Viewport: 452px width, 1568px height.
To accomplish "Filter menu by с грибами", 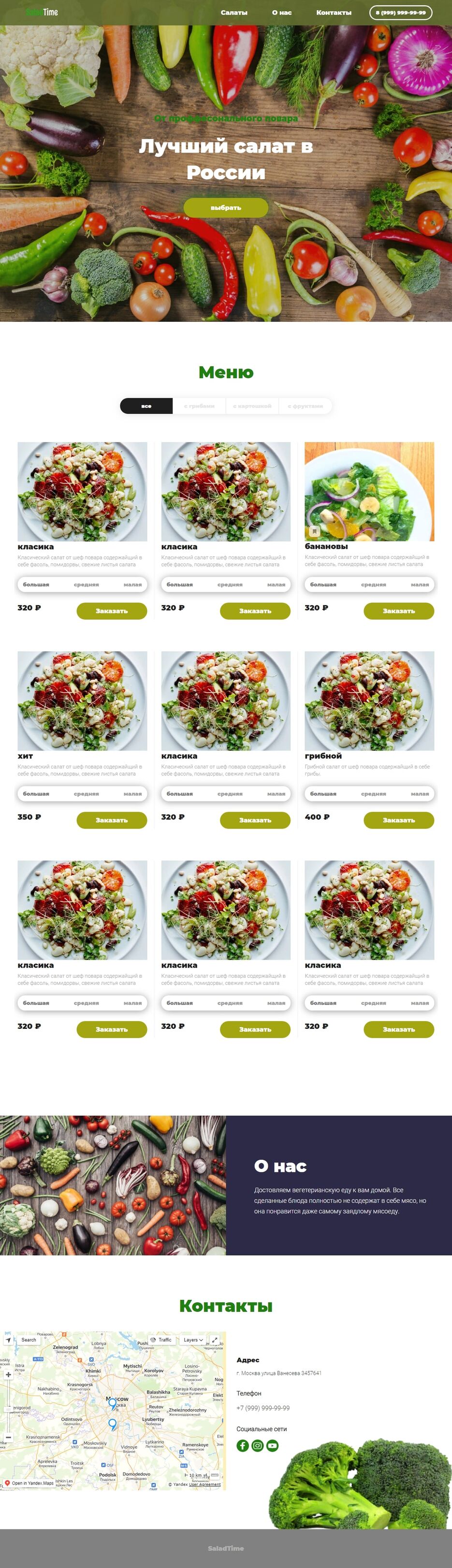I will [199, 406].
